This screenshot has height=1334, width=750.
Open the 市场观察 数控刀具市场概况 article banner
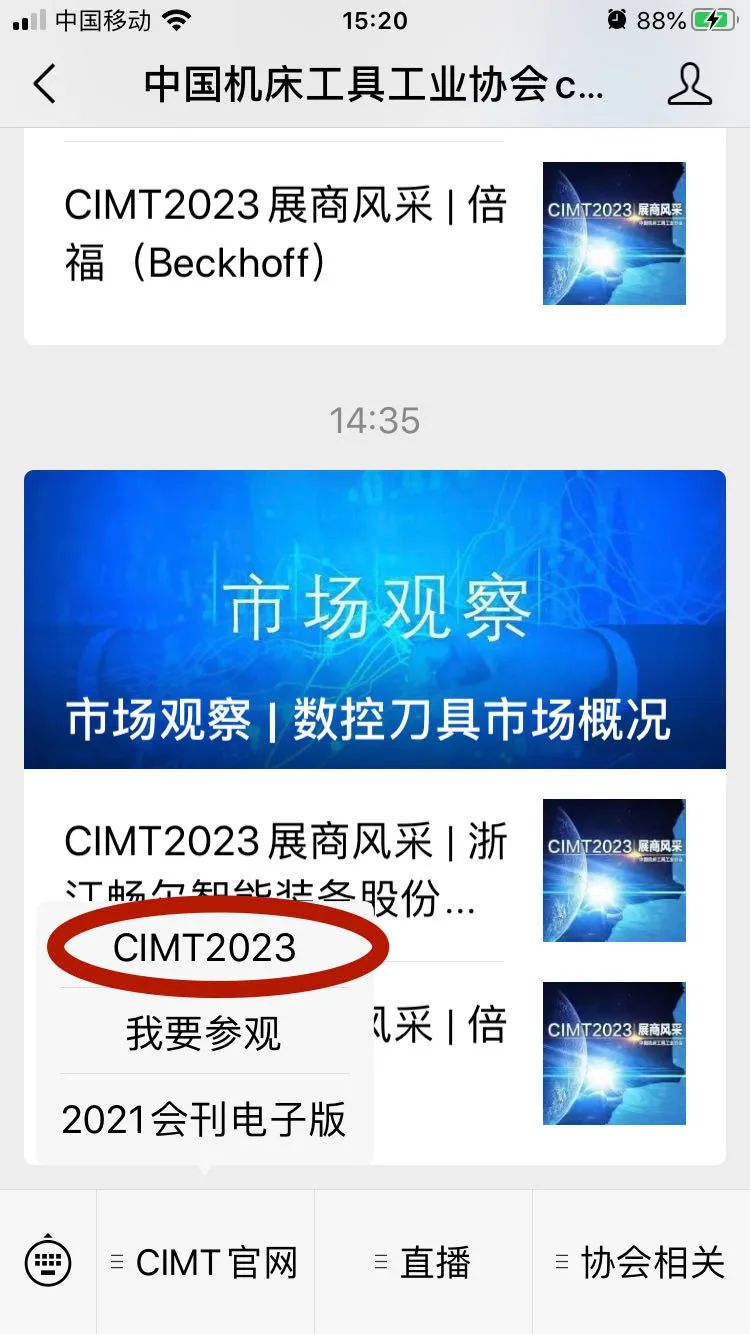point(375,618)
